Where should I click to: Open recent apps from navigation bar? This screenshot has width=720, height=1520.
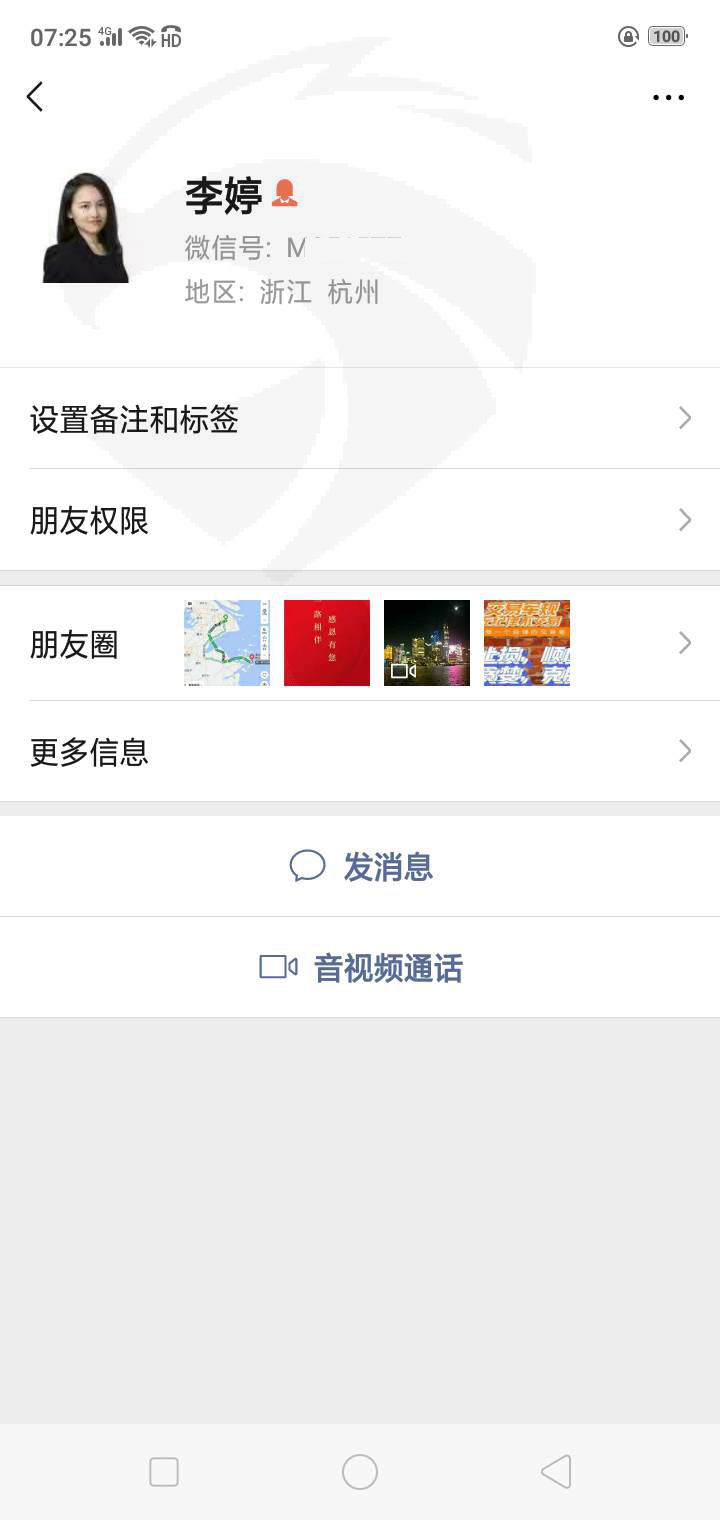pos(164,1472)
